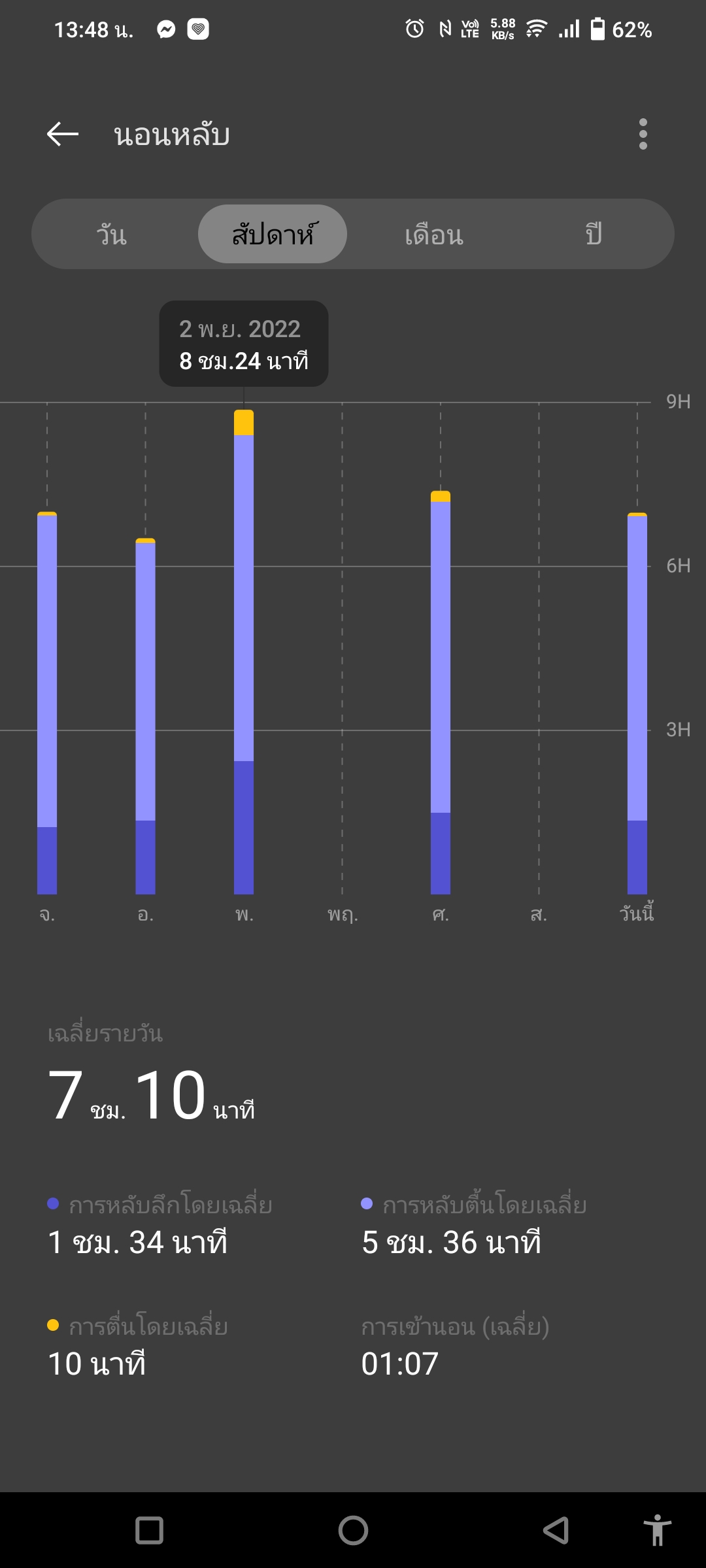Image resolution: width=706 pixels, height=1568 pixels.
Task: Select the sleep bar for ศ.
Action: pyautogui.click(x=441, y=693)
